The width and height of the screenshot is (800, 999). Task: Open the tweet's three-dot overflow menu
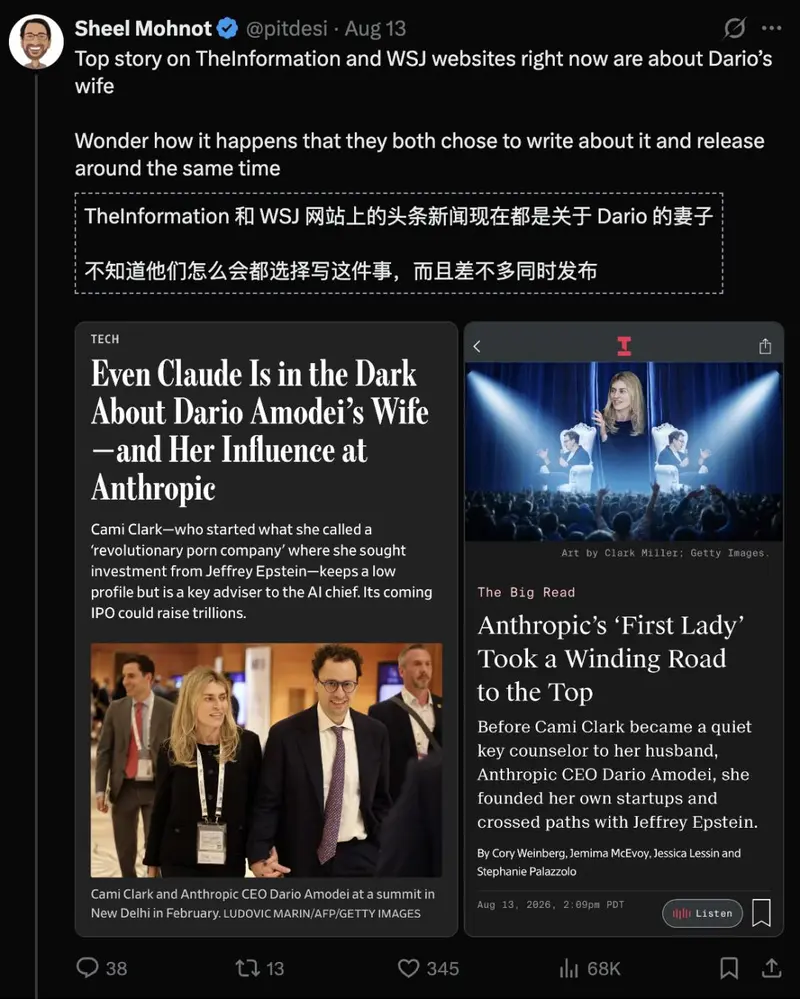[x=771, y=28]
